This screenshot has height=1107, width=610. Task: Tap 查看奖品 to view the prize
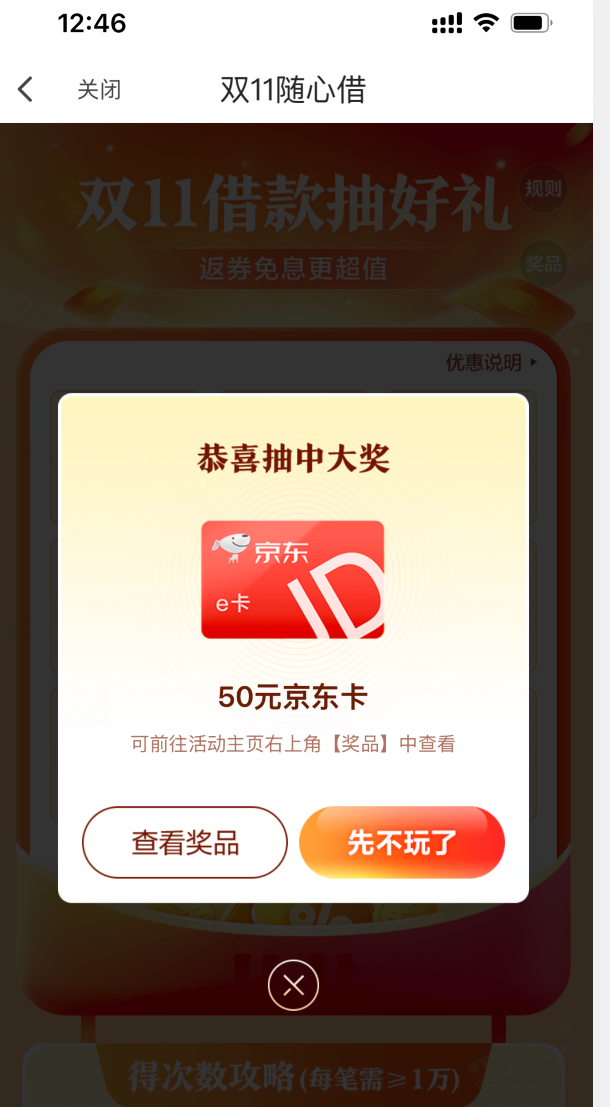185,842
